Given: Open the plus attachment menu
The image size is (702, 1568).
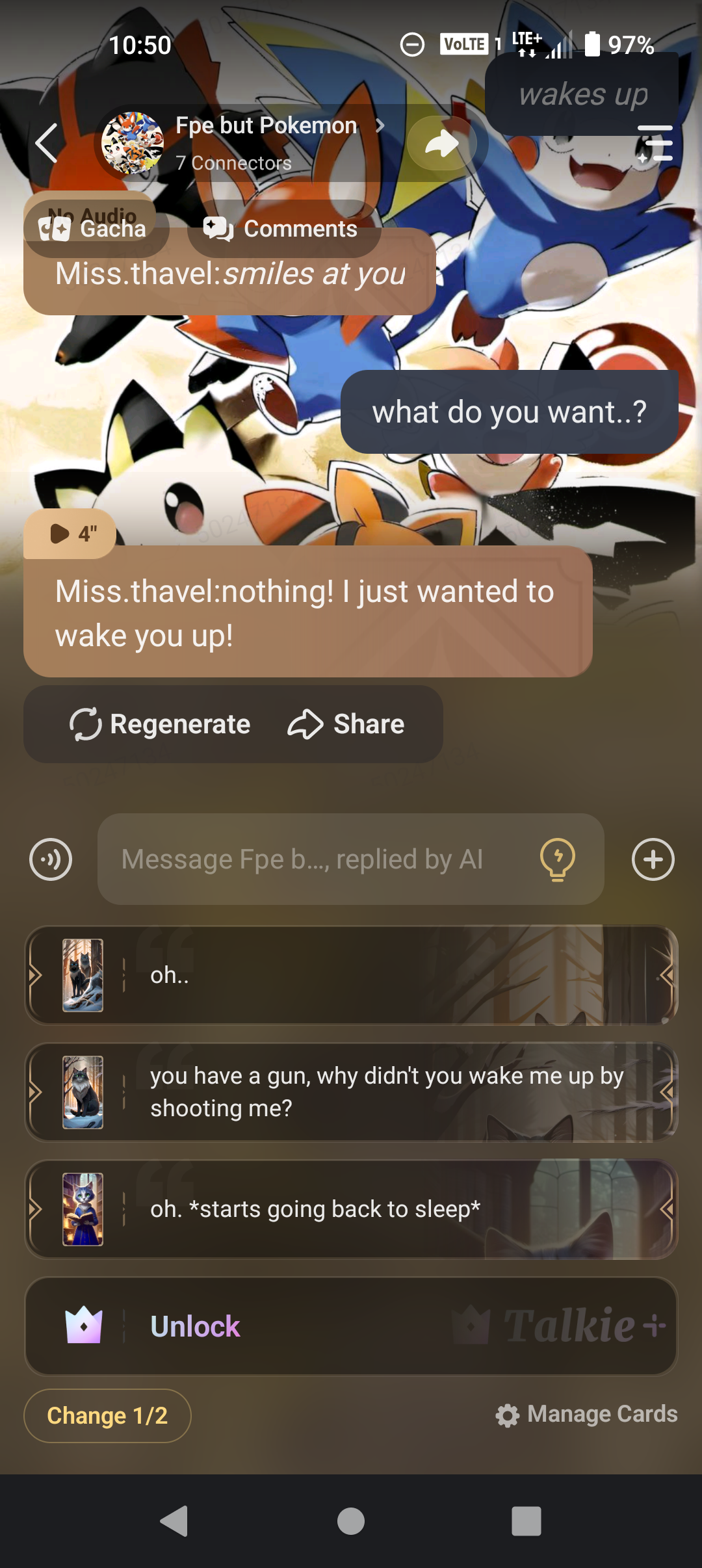Looking at the screenshot, I should pos(653,859).
